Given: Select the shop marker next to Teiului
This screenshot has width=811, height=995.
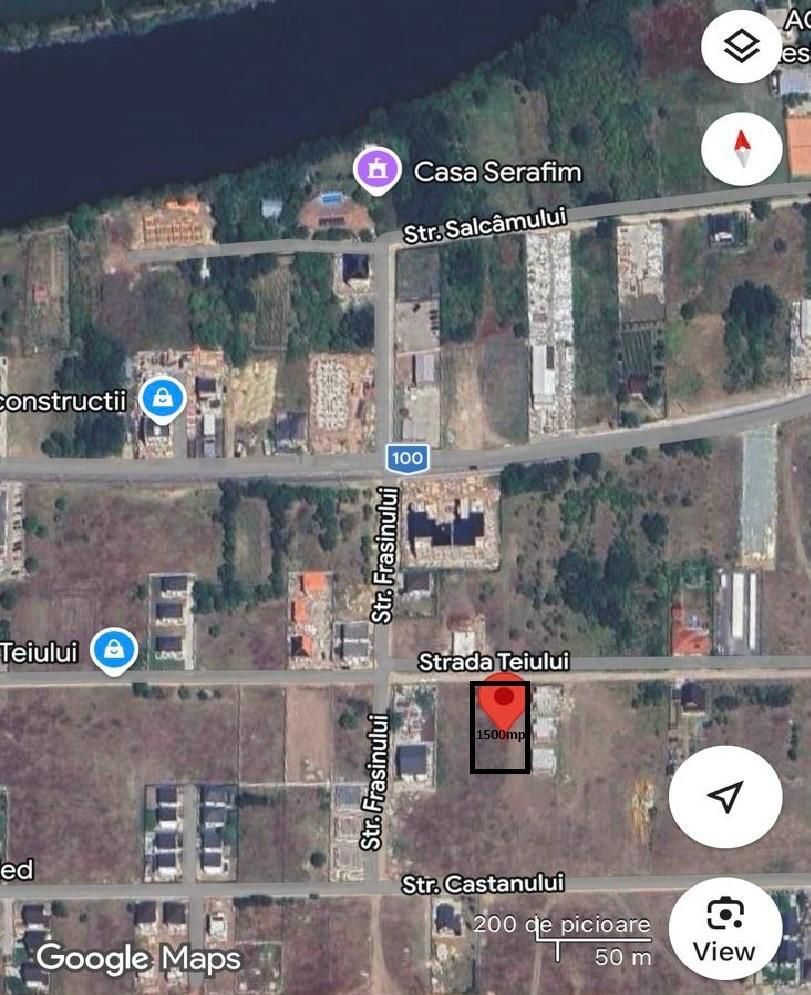Looking at the screenshot, I should (x=115, y=651).
